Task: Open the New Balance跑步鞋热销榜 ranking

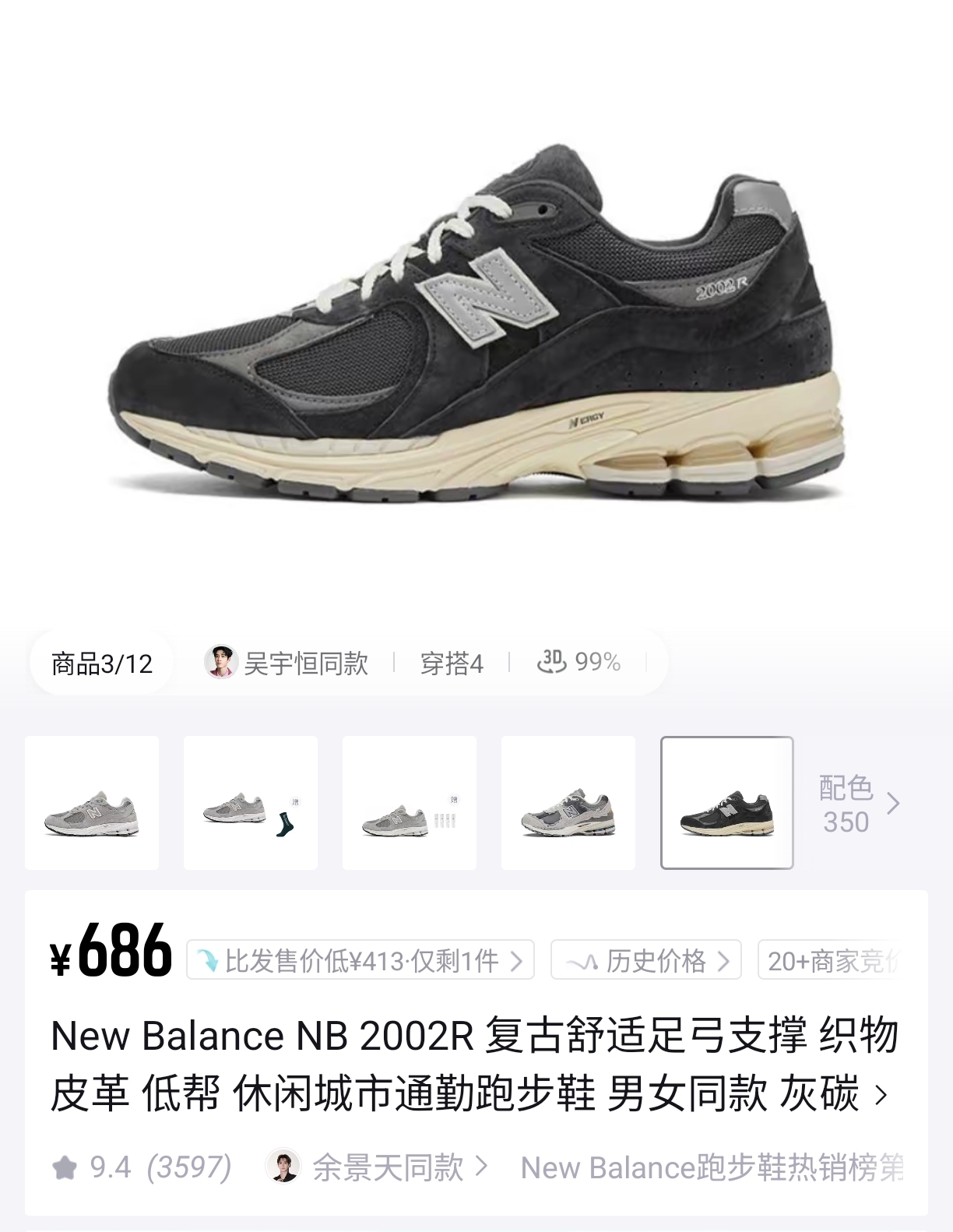Action: click(x=711, y=1167)
